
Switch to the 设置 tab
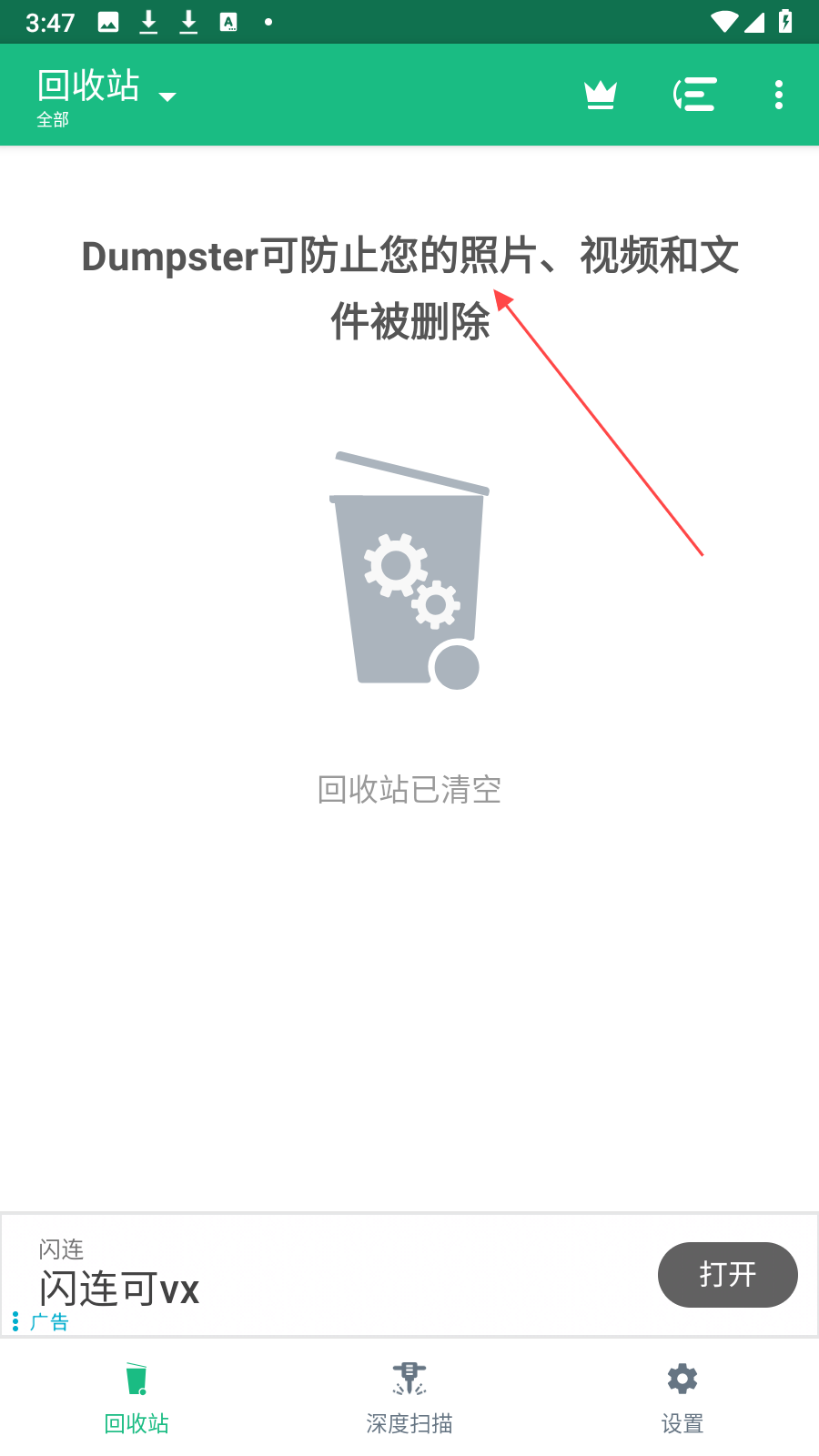[682, 1399]
